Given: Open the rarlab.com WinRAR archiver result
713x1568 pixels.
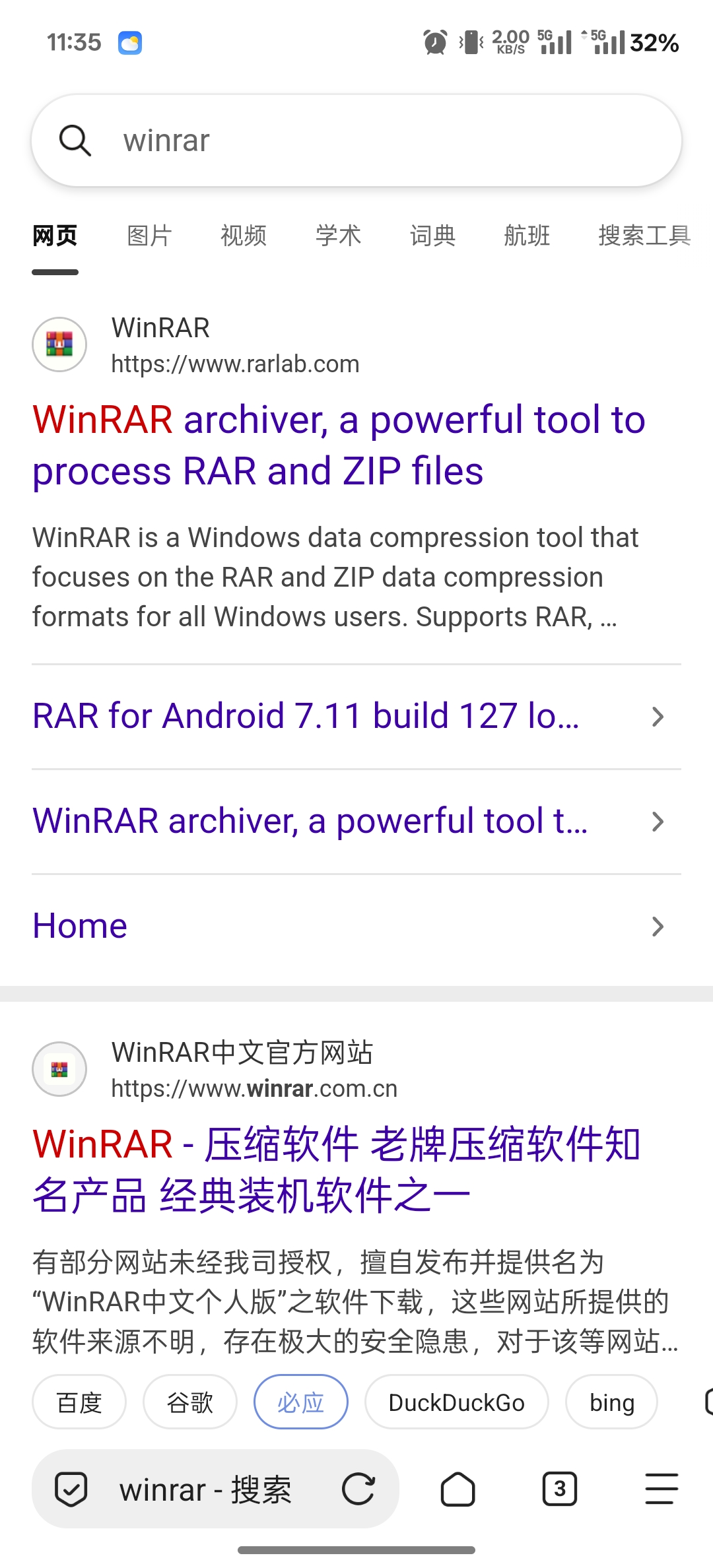Looking at the screenshot, I should click(x=339, y=445).
